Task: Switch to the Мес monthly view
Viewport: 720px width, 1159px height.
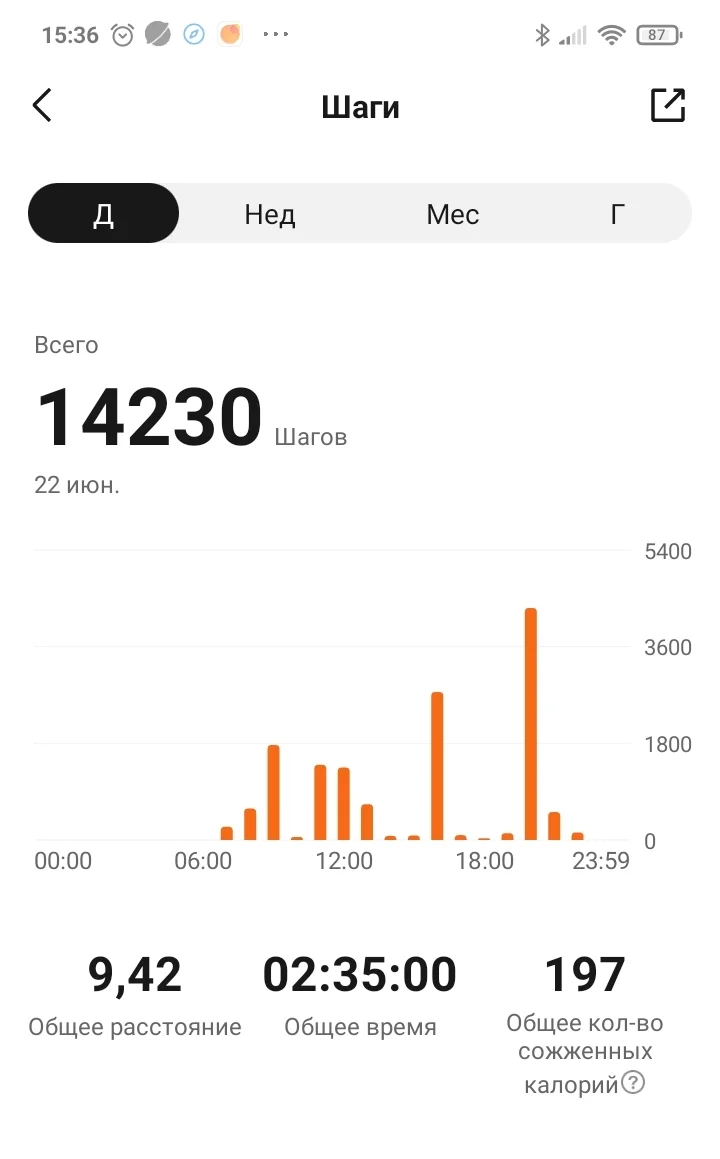Action: click(x=453, y=214)
